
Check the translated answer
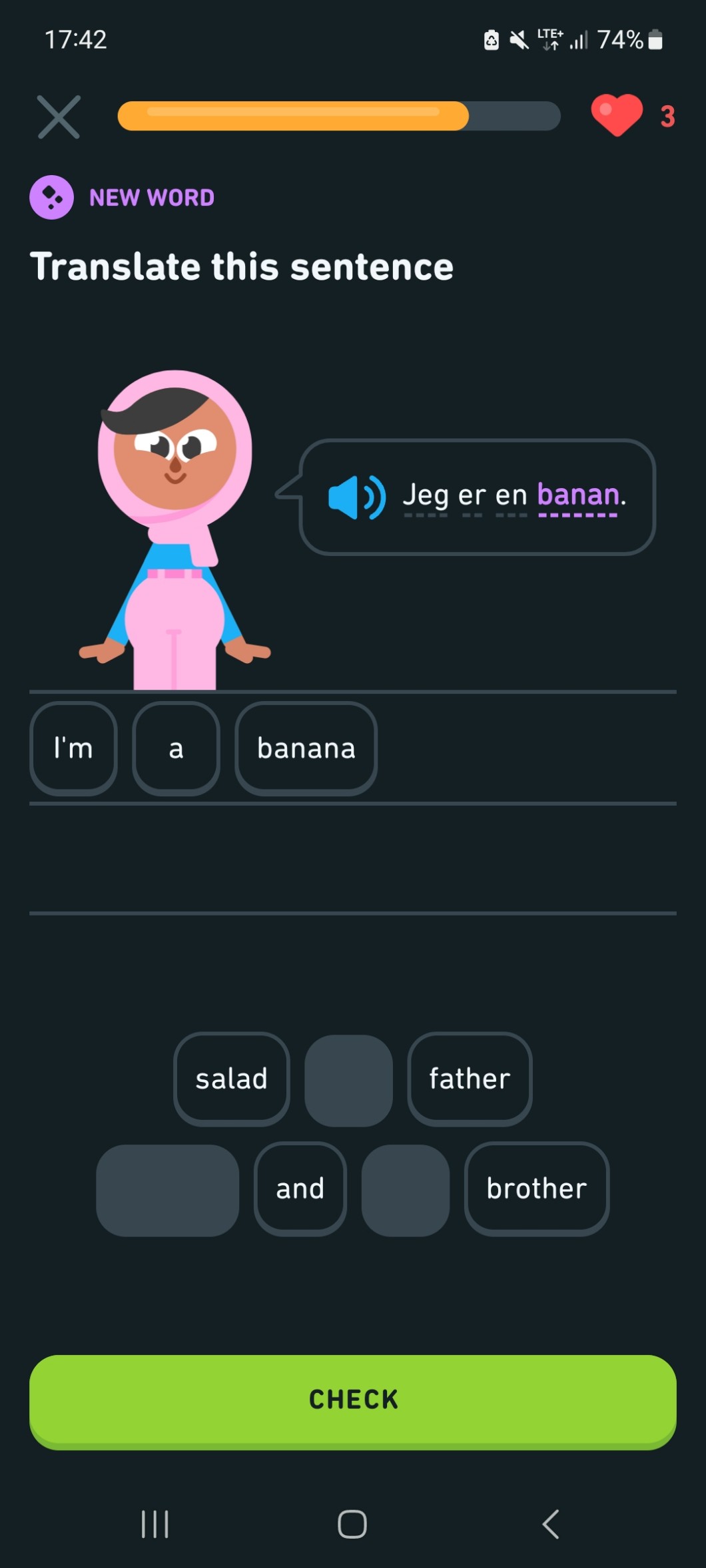click(353, 1400)
